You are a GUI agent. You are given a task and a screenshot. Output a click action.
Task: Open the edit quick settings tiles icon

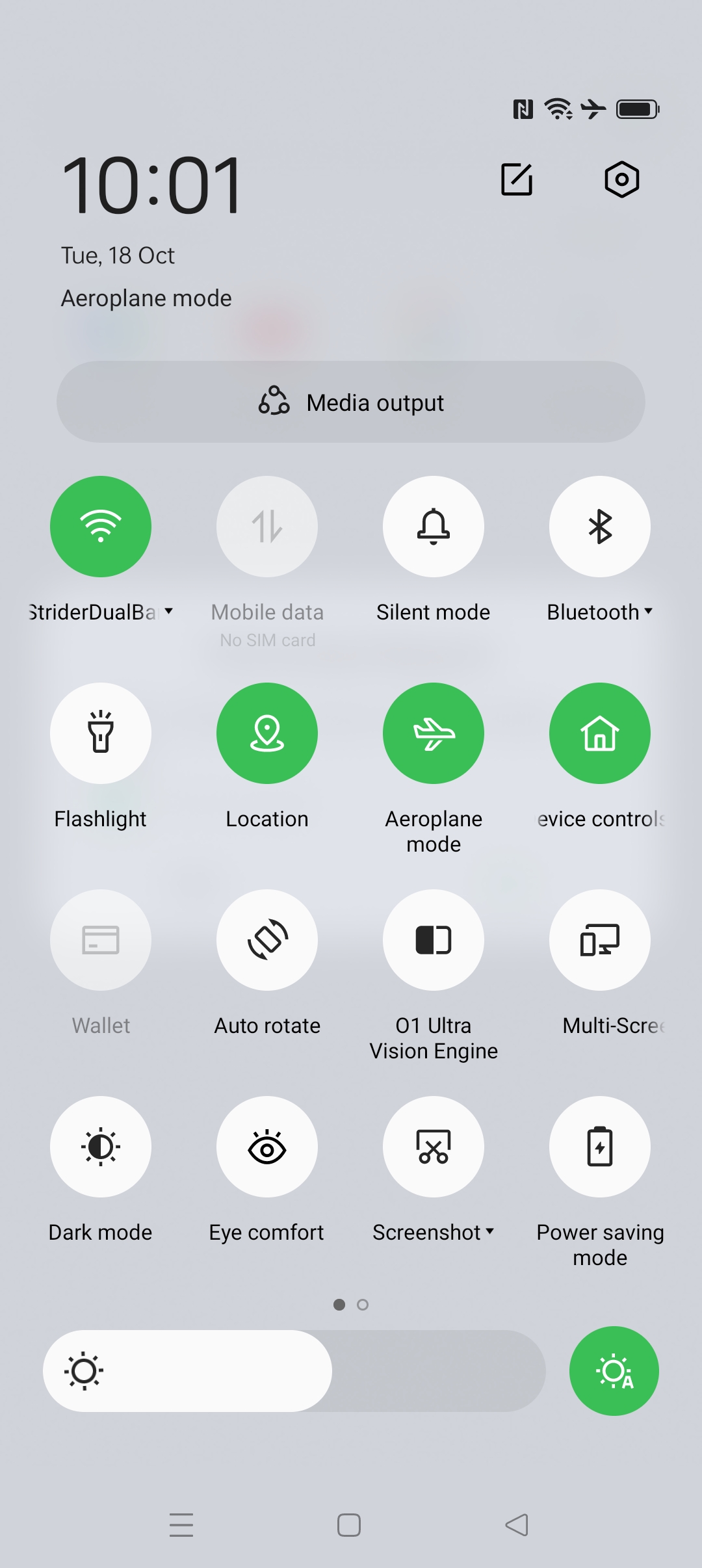click(x=517, y=179)
